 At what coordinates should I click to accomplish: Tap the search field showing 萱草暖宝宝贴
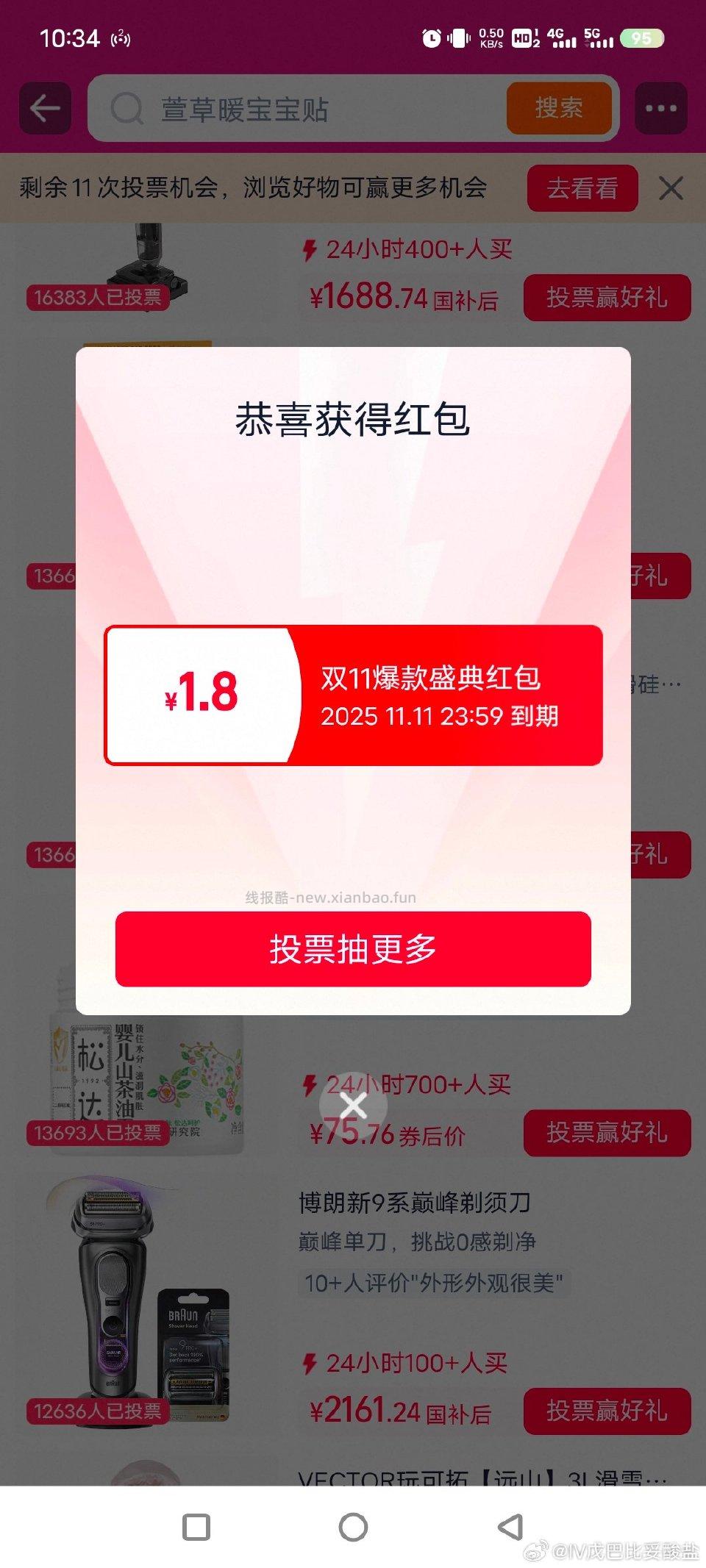[294, 110]
